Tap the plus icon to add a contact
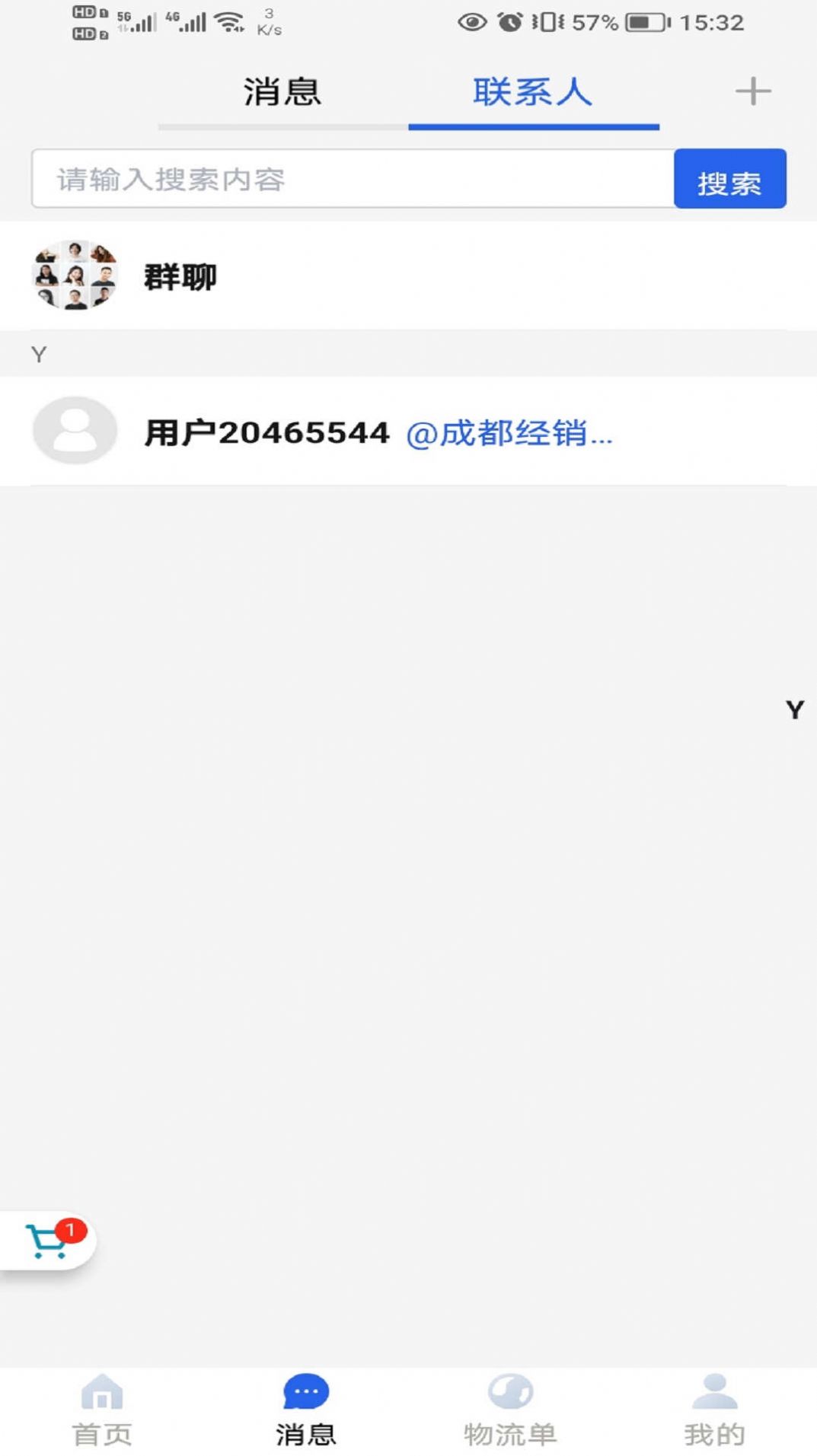817x1456 pixels. tap(752, 91)
